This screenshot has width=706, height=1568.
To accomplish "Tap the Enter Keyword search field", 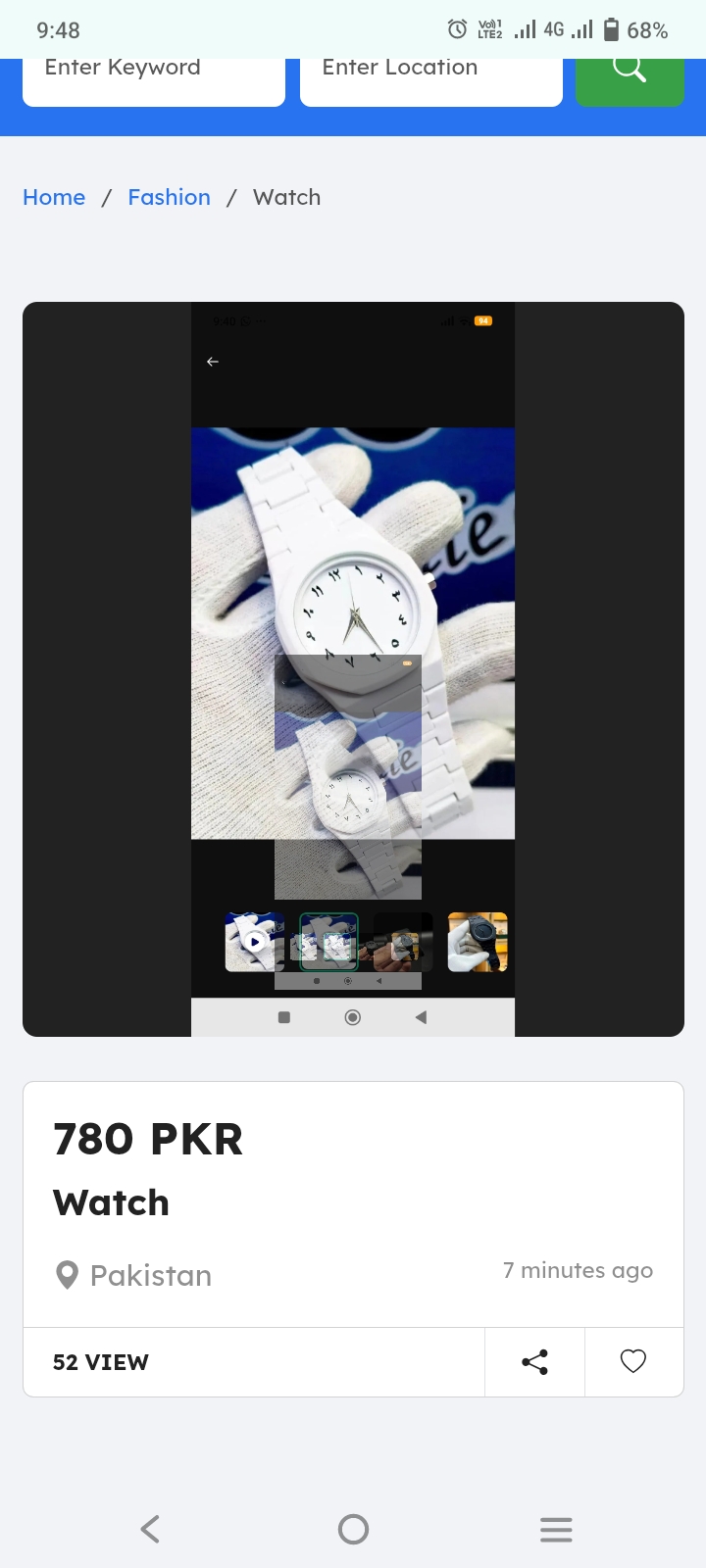I will (154, 80).
